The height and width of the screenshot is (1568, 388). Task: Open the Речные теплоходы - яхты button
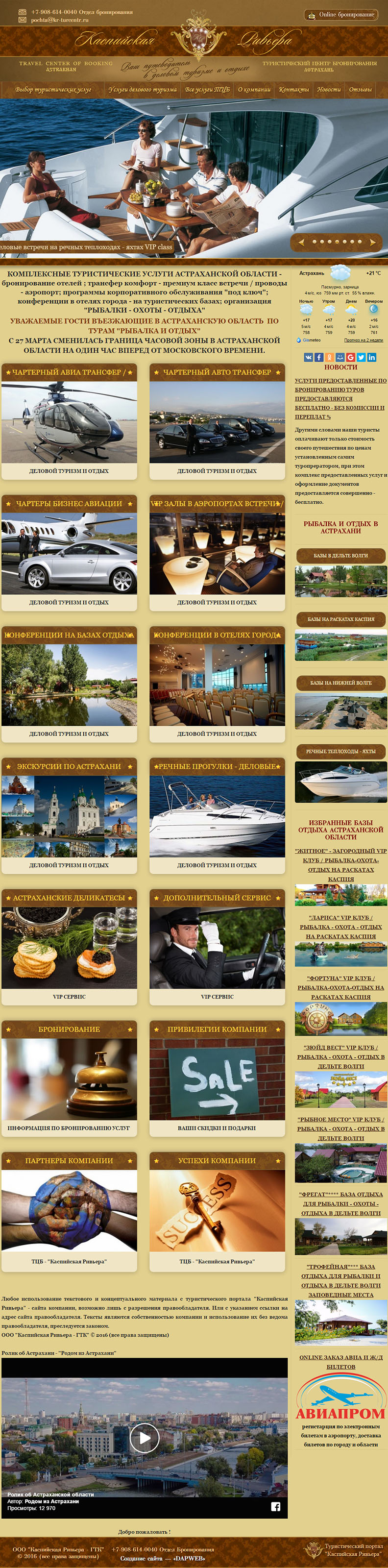click(340, 752)
